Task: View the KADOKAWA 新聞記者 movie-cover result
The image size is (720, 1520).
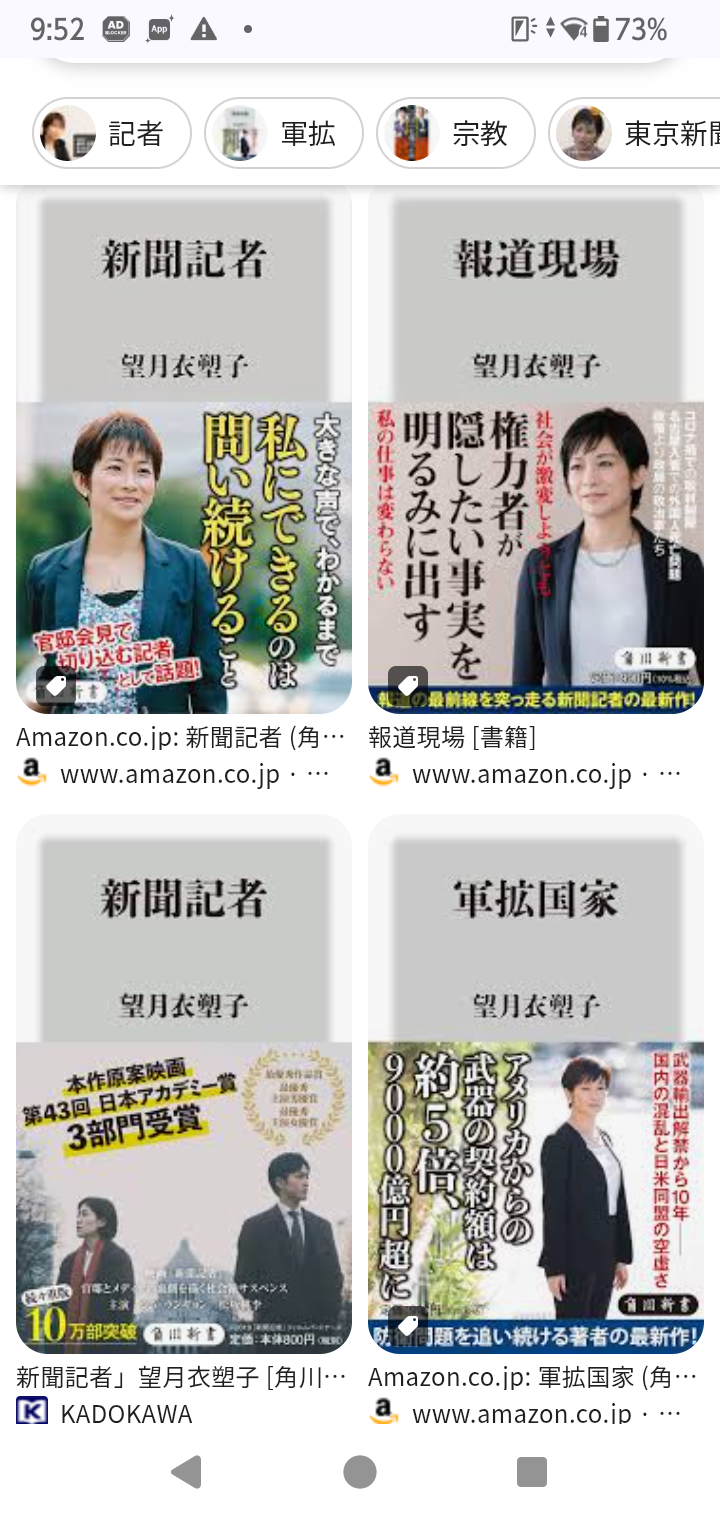Action: click(x=184, y=1085)
